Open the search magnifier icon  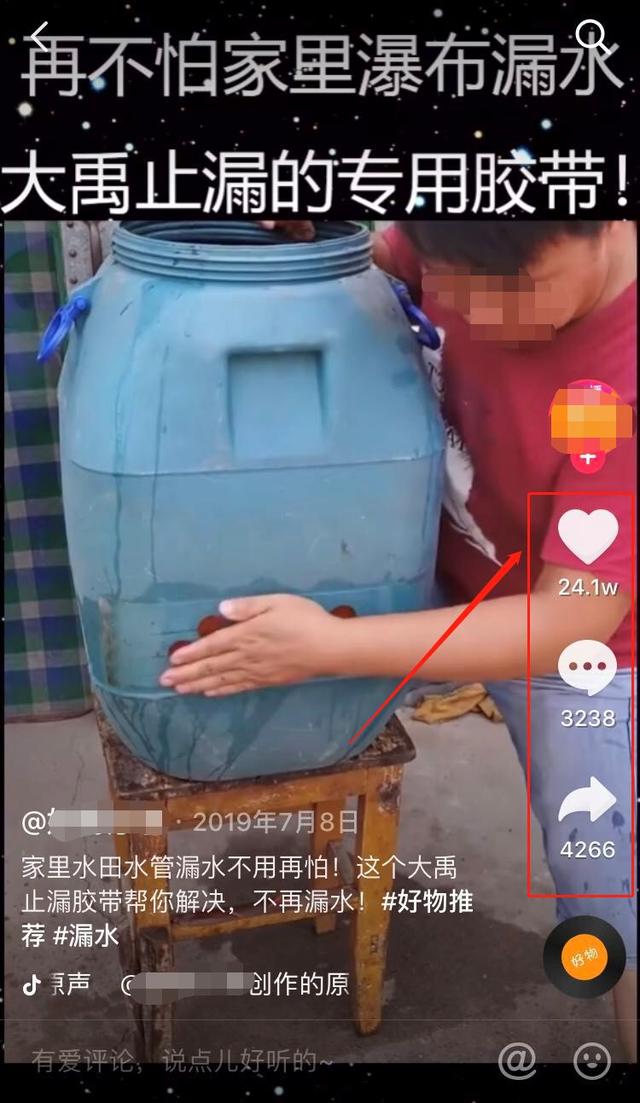click(592, 35)
